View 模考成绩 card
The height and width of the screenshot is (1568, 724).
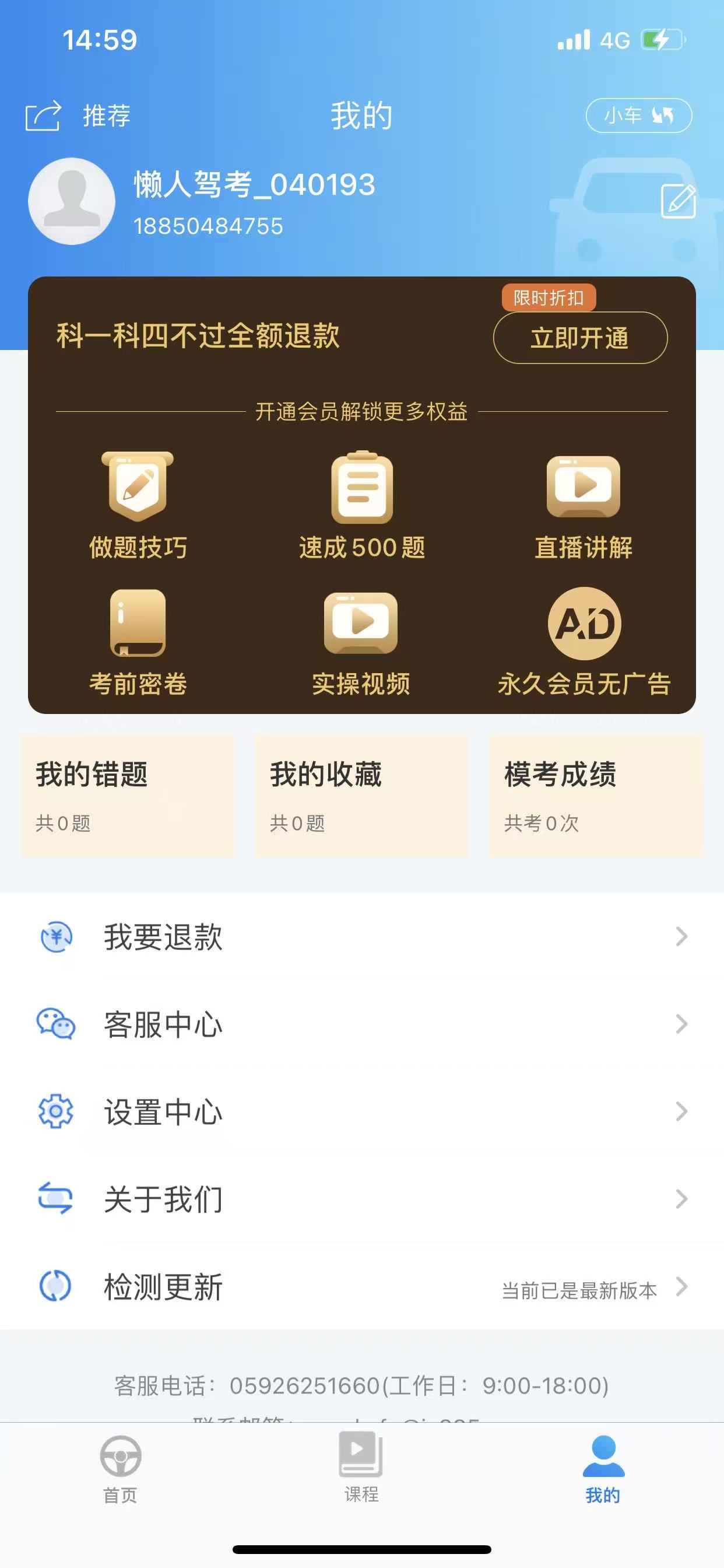pos(596,796)
